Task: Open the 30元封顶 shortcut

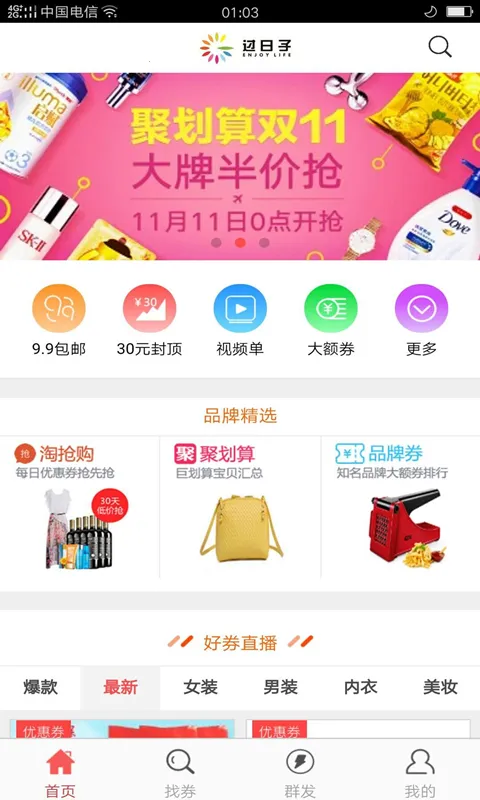Action: 149,320
